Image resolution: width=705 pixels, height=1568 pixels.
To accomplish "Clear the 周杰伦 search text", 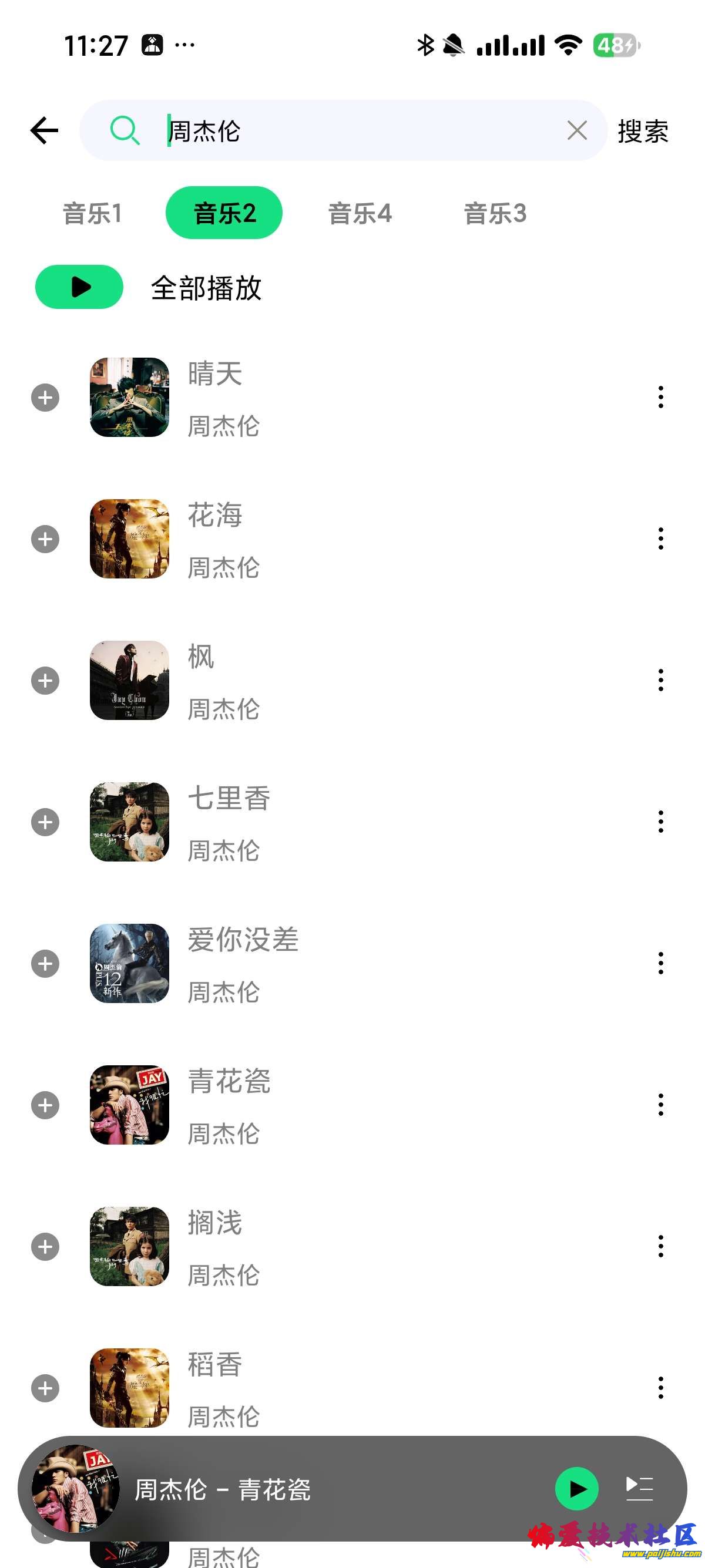I will click(x=576, y=130).
